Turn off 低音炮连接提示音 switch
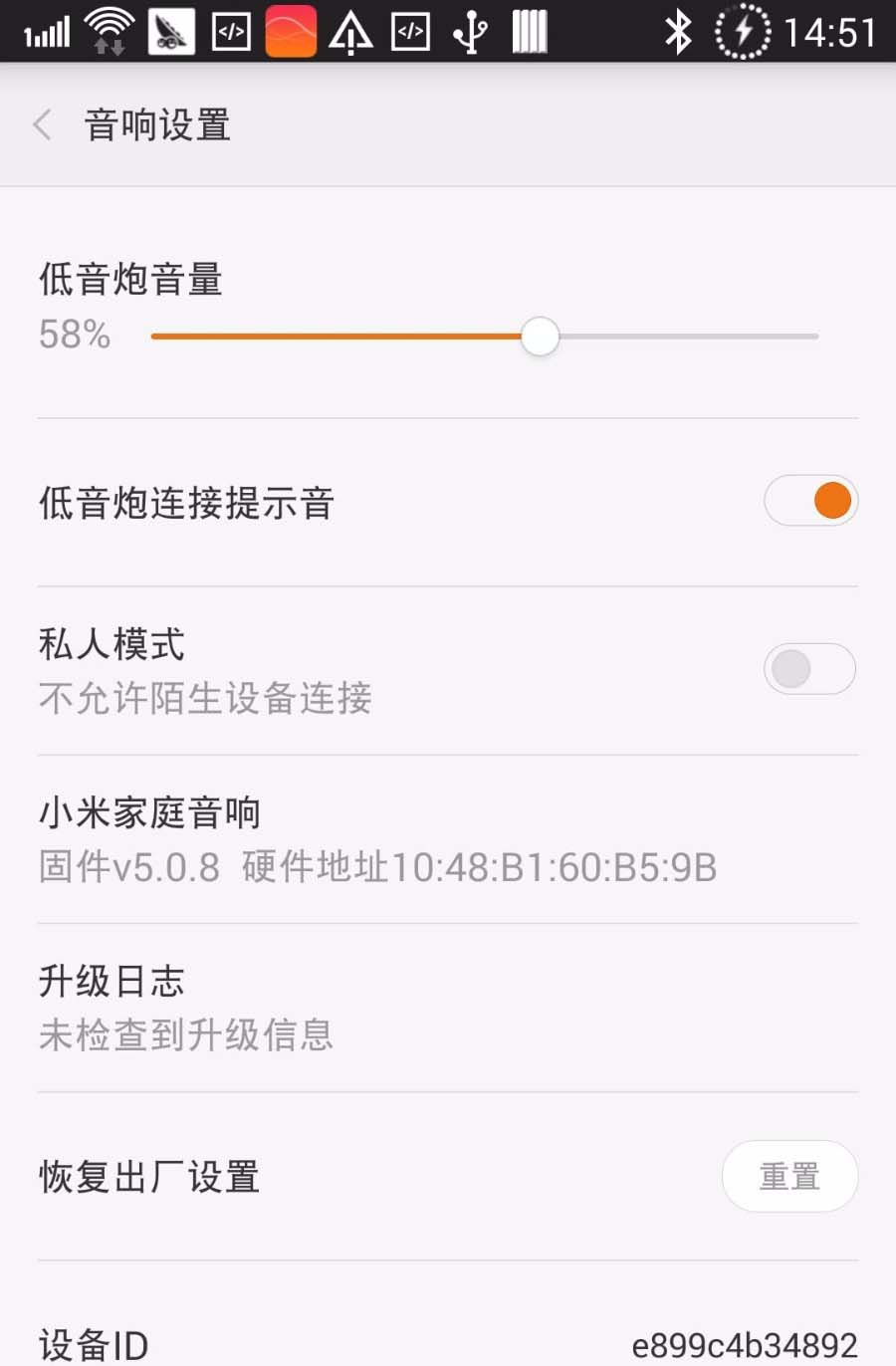896x1366 pixels. point(810,501)
